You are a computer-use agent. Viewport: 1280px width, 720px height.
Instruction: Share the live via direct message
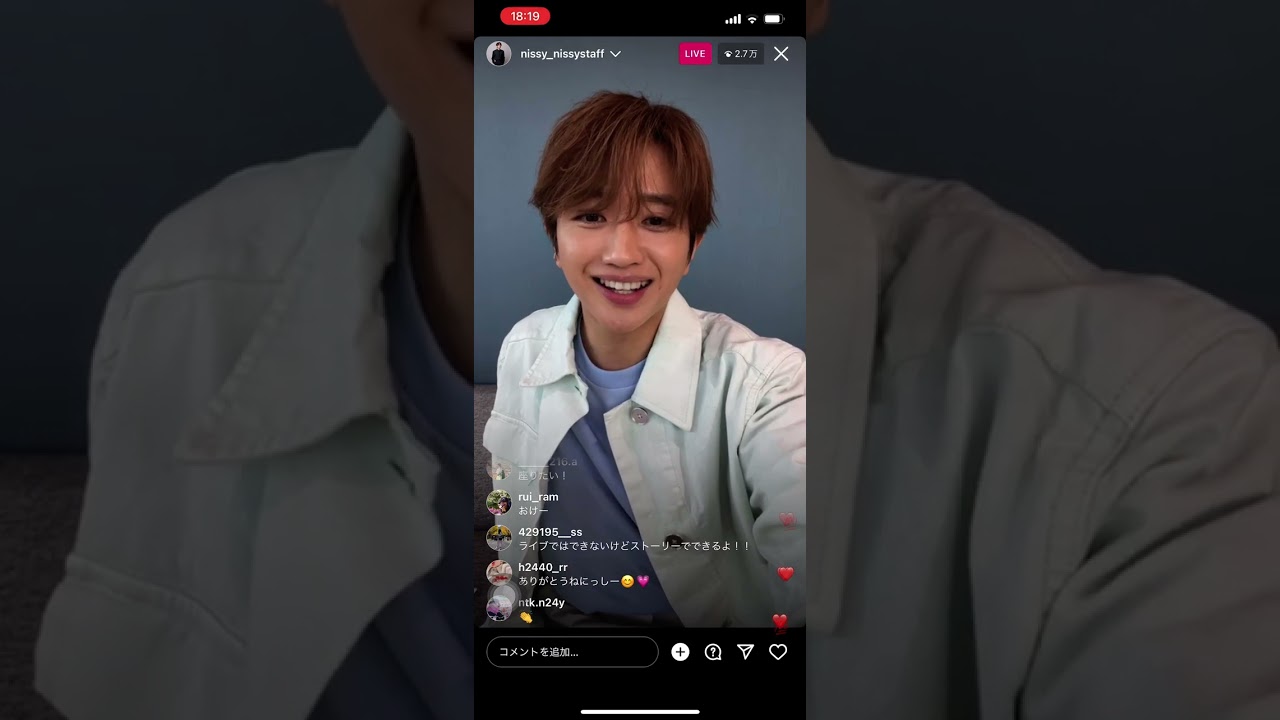tap(745, 652)
